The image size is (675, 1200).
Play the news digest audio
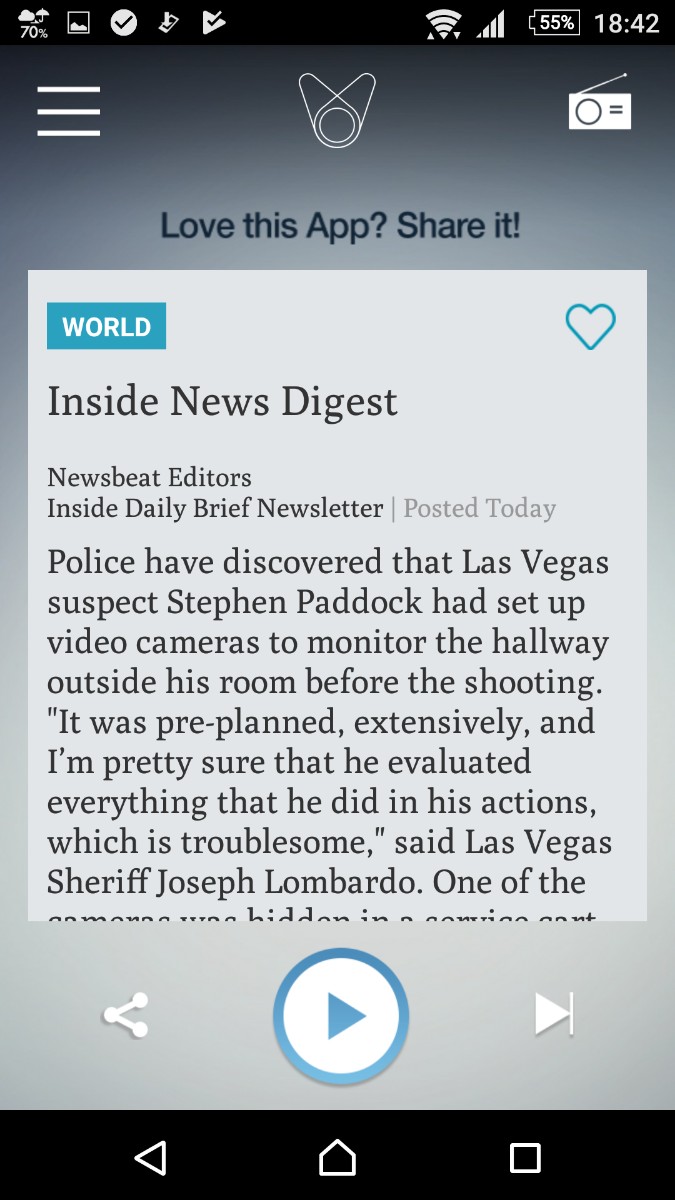(x=341, y=1016)
